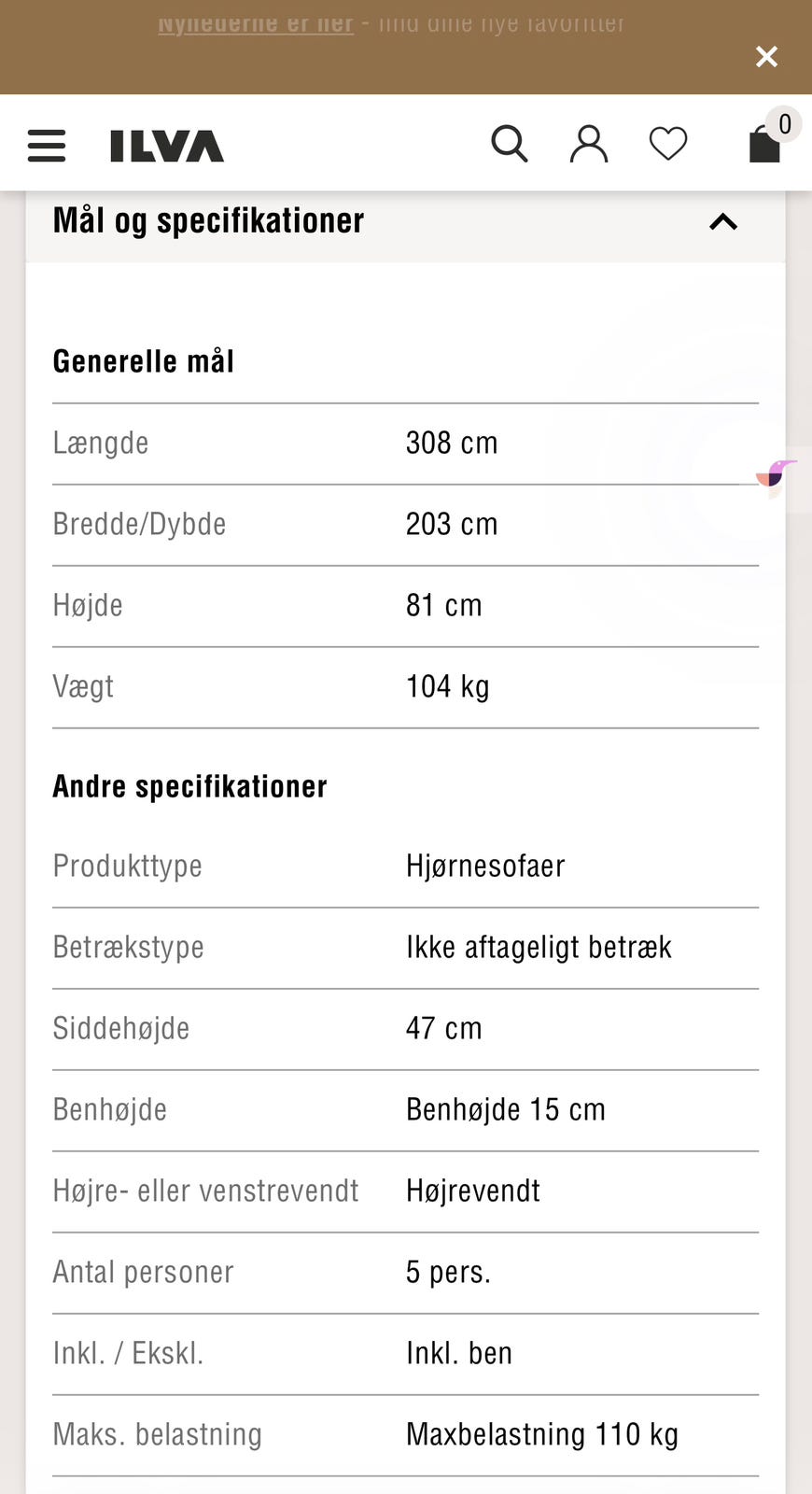The image size is (812, 1494).
Task: Click the Andre specifikationer heading
Action: click(189, 785)
